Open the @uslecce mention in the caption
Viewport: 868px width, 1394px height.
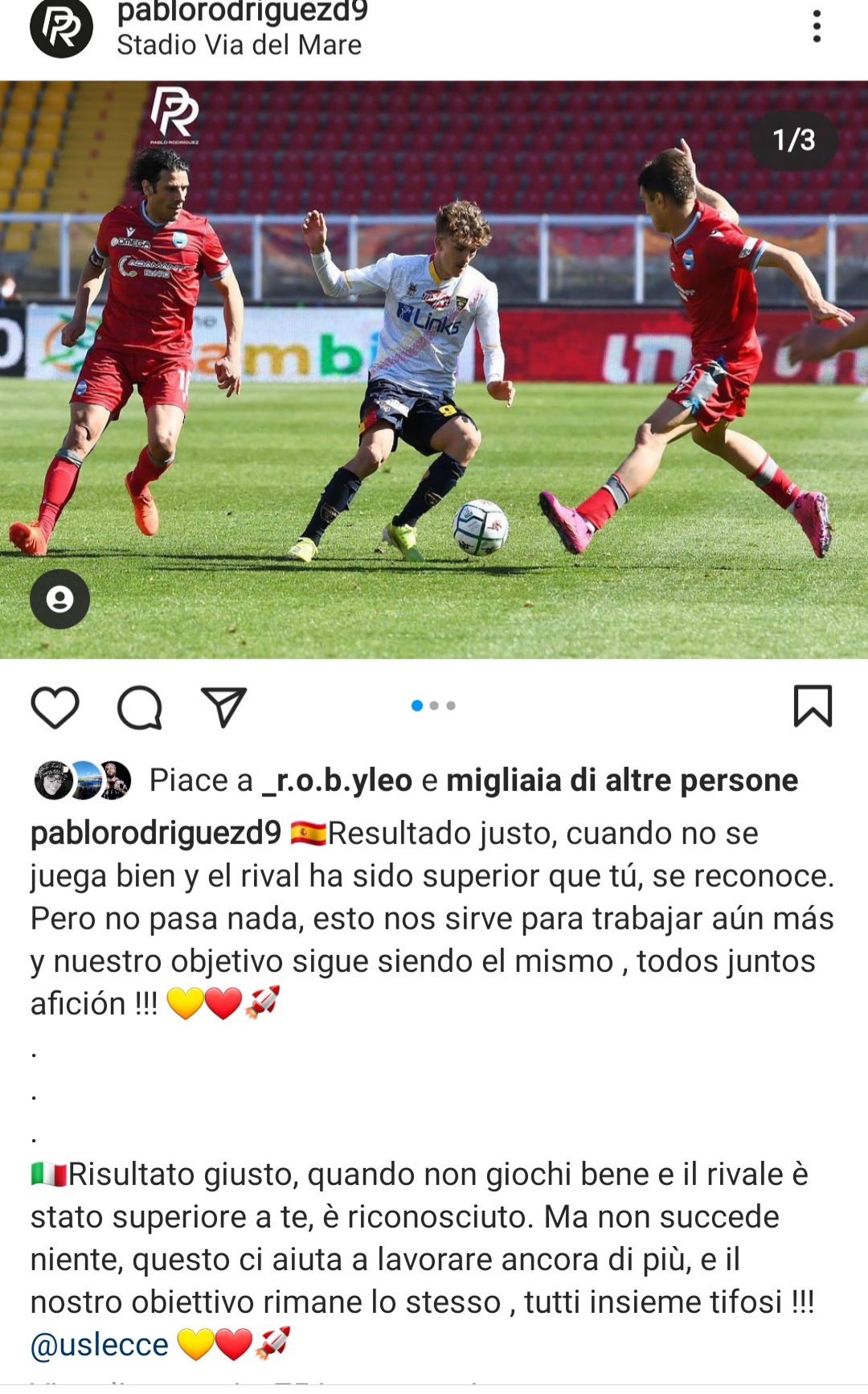pos(100,1345)
